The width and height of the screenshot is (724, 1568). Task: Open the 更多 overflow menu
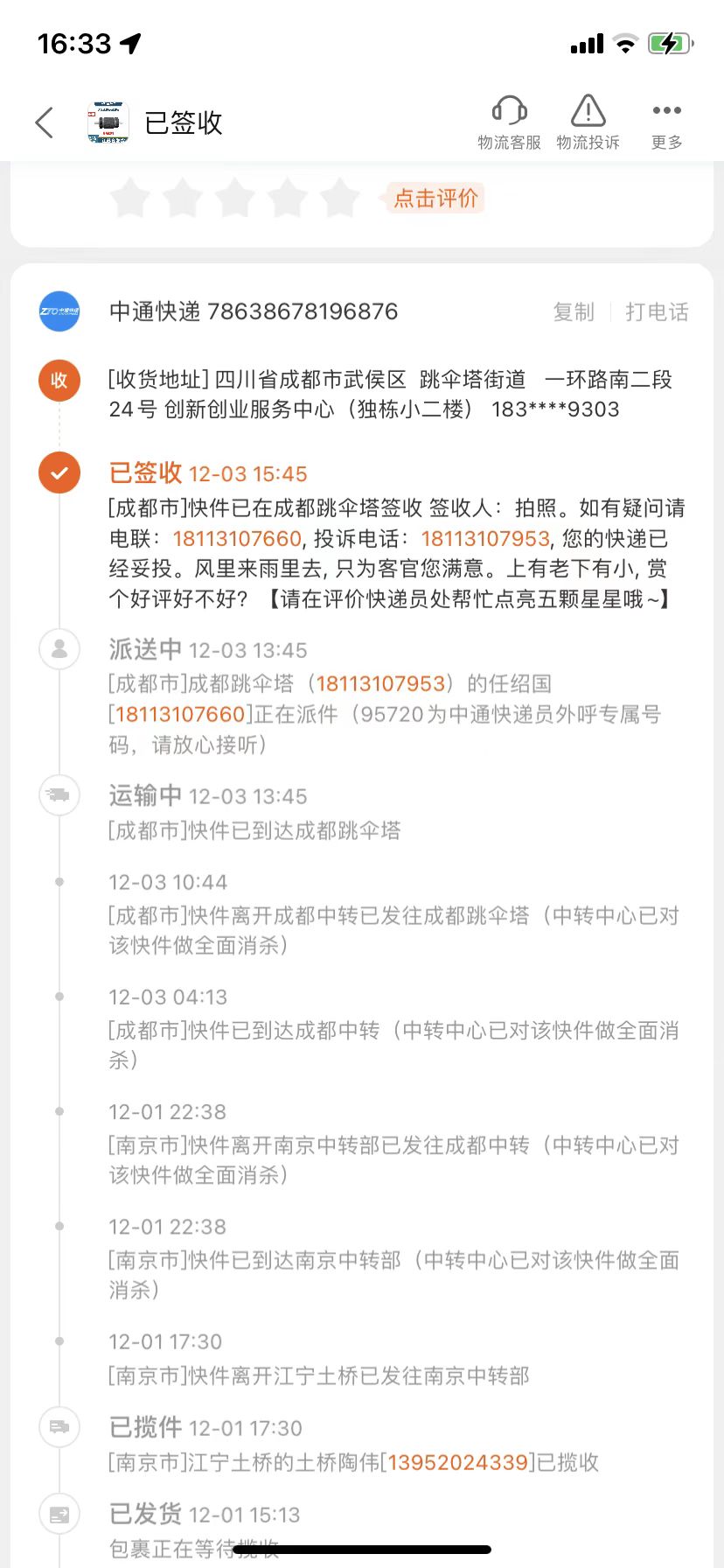pos(666,122)
